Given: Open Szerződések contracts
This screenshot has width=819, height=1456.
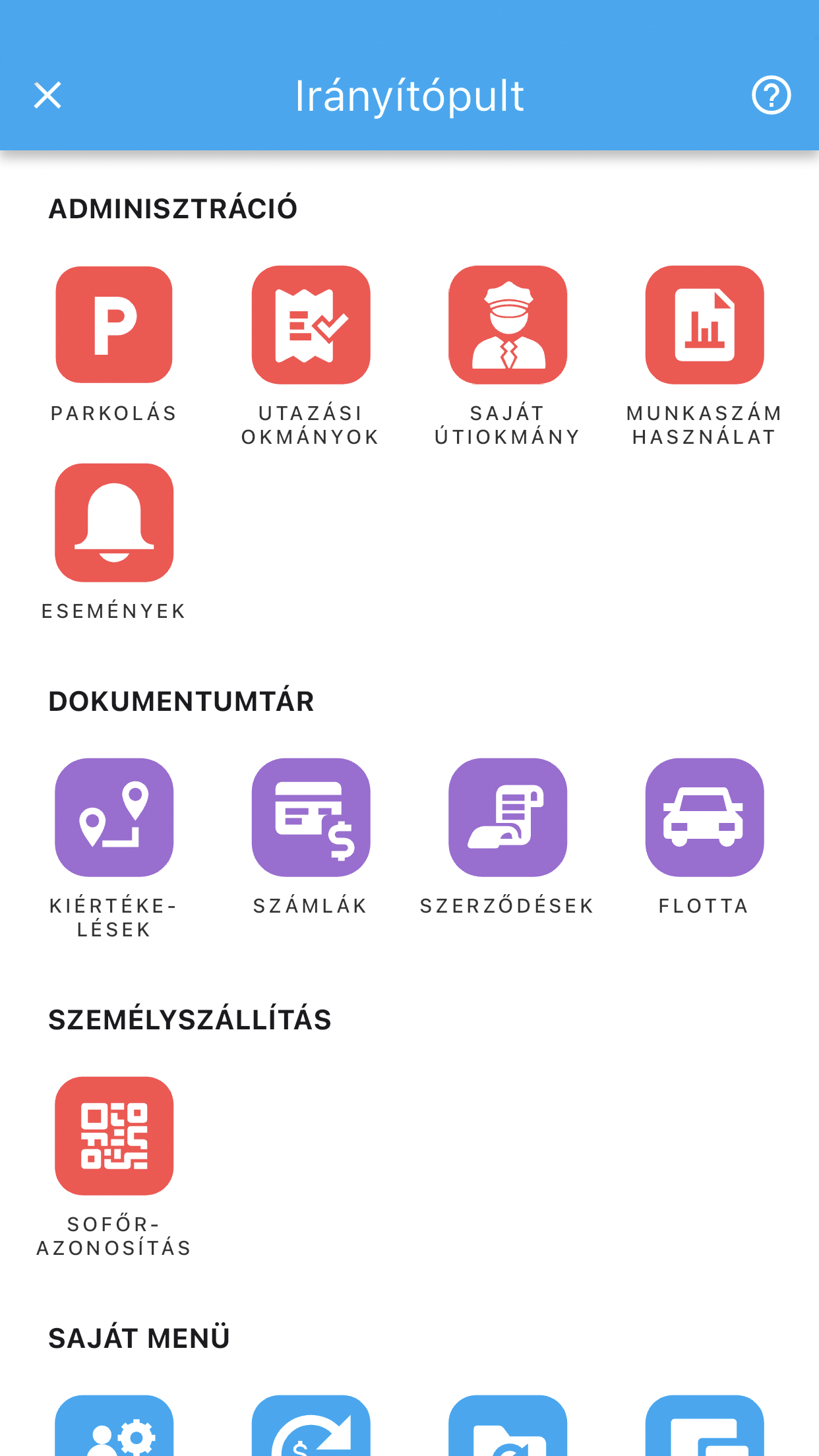Looking at the screenshot, I should pyautogui.click(x=508, y=817).
